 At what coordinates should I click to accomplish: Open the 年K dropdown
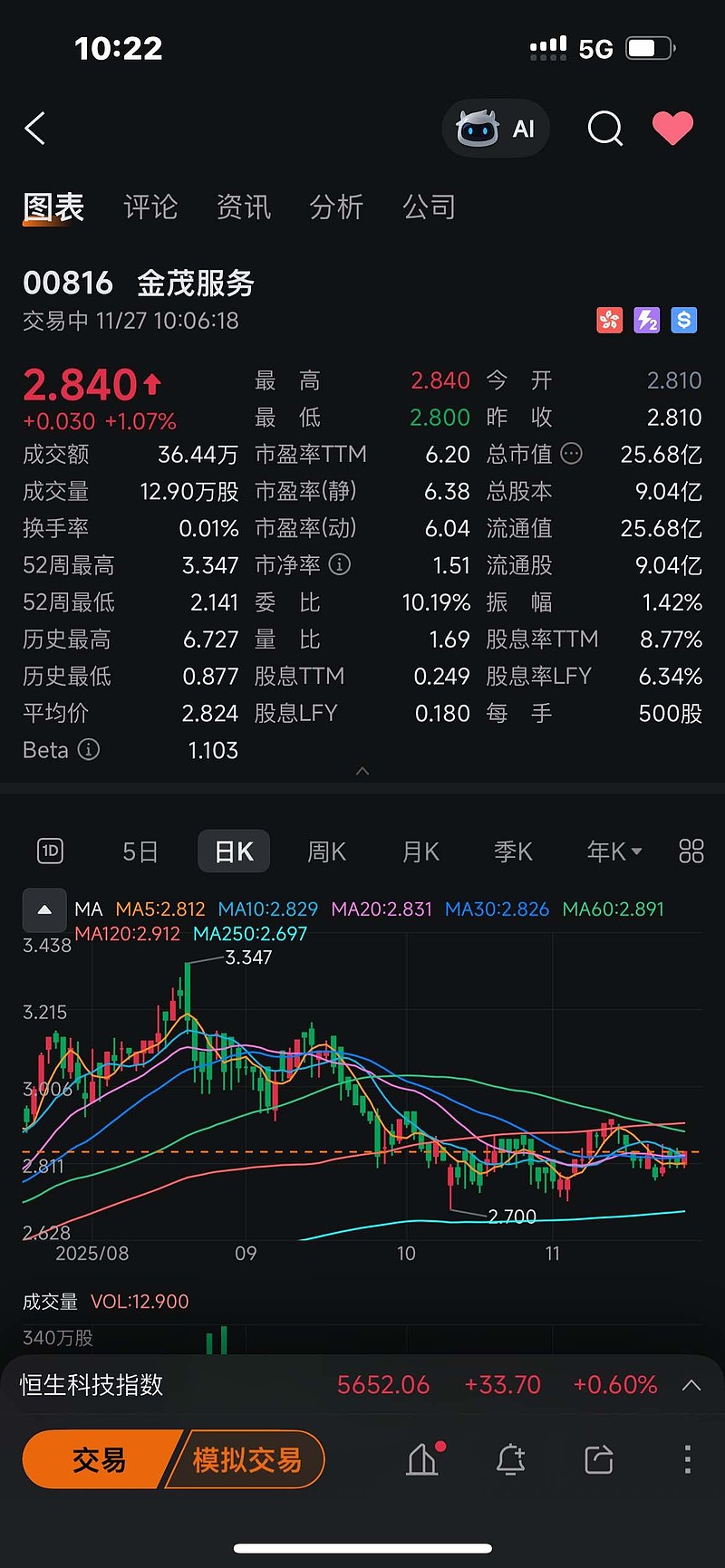point(614,851)
